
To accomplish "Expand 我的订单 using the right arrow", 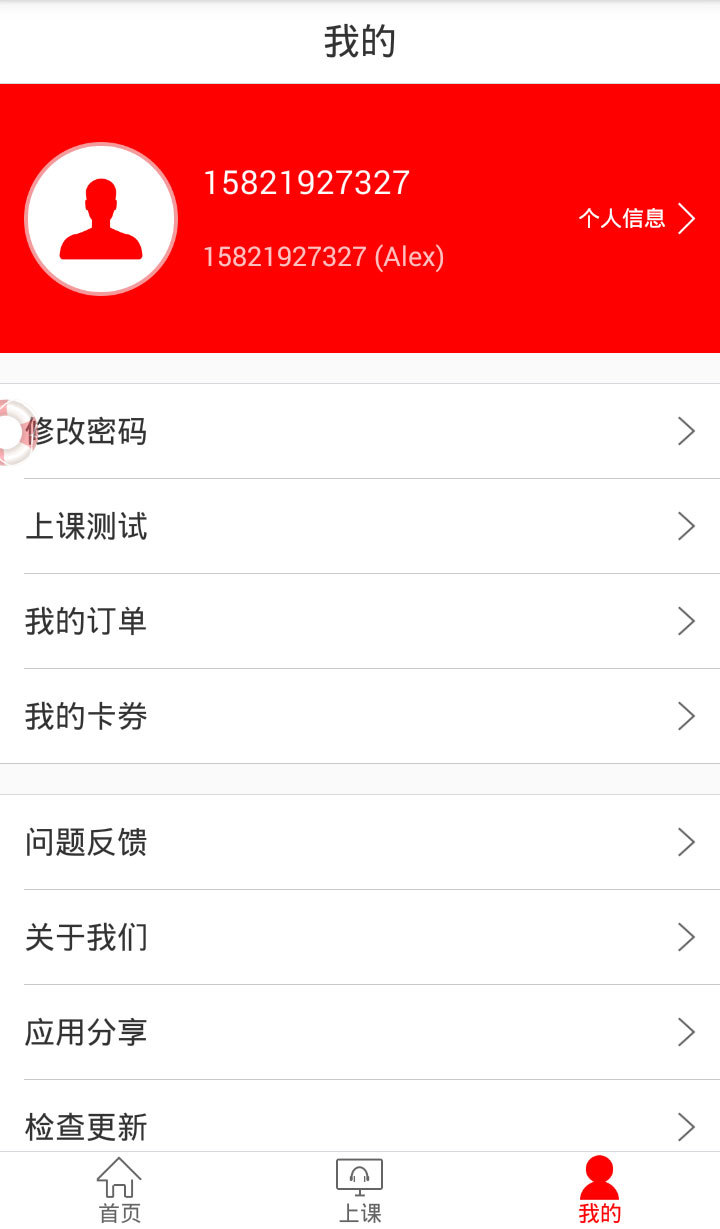I will (x=686, y=621).
